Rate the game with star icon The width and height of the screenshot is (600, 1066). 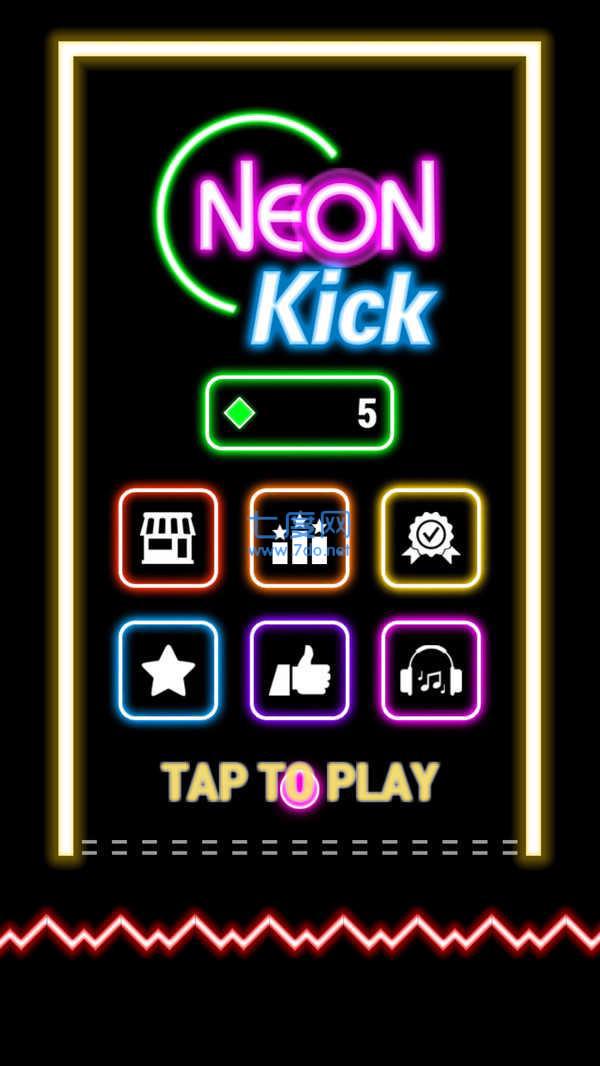(168, 670)
